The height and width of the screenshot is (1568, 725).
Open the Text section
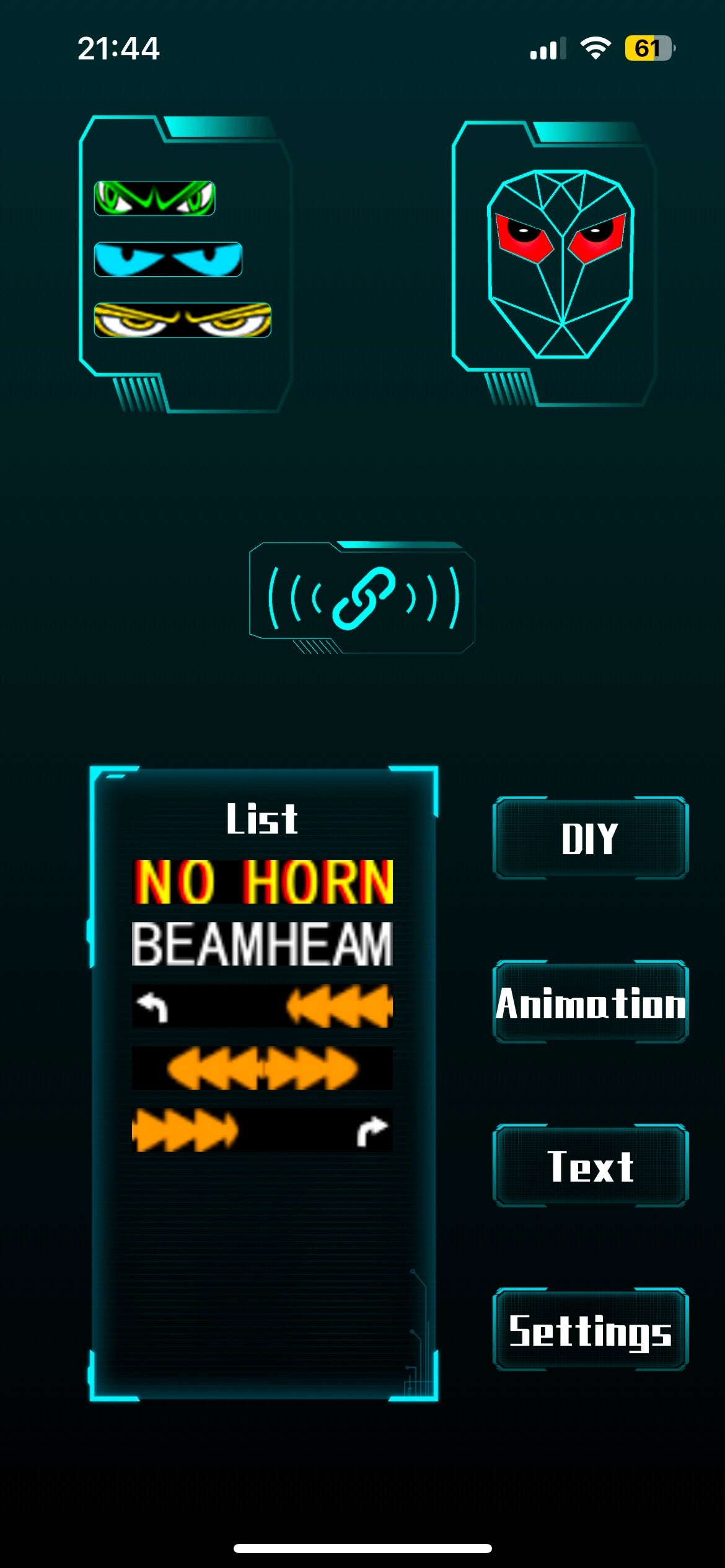591,1166
